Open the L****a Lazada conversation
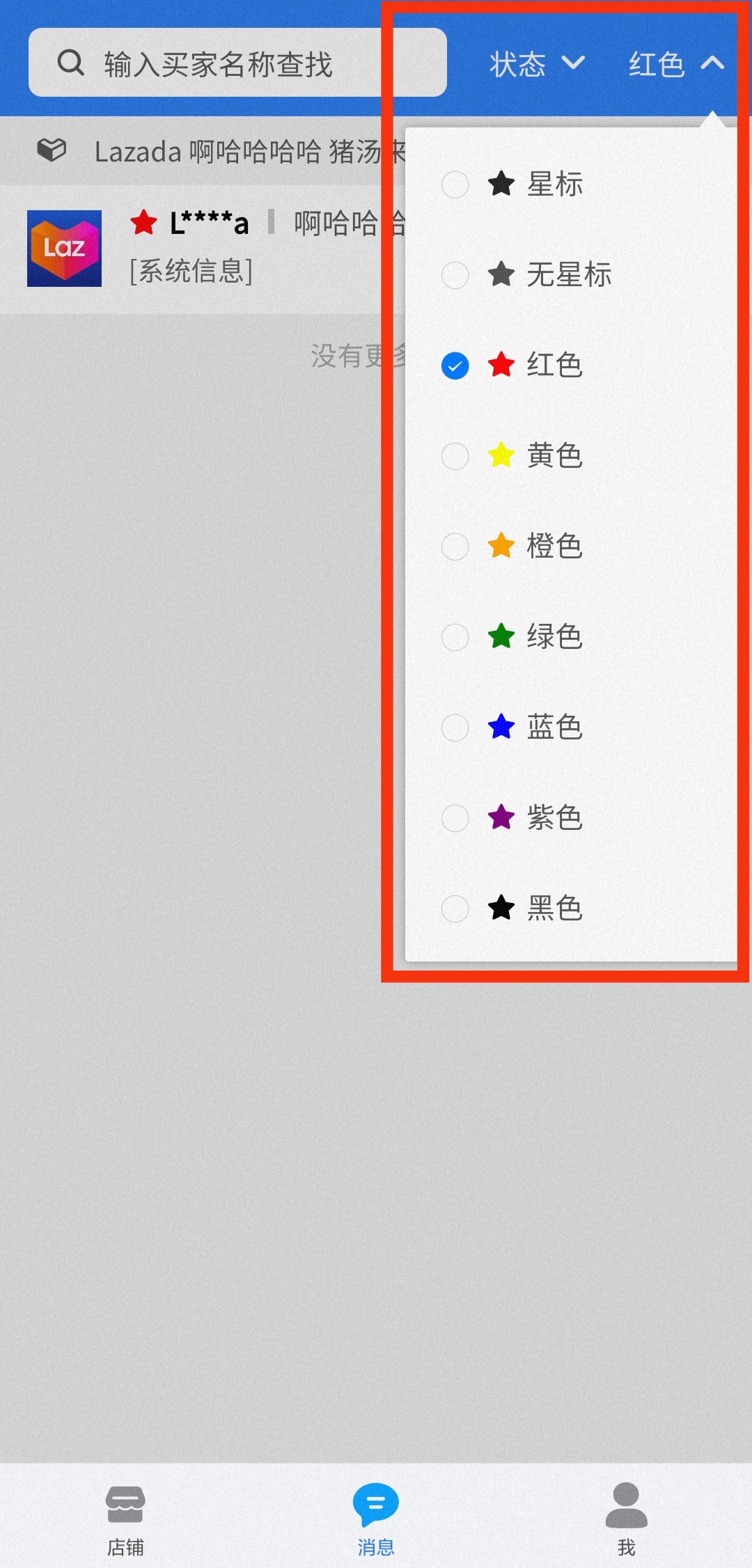 202,249
